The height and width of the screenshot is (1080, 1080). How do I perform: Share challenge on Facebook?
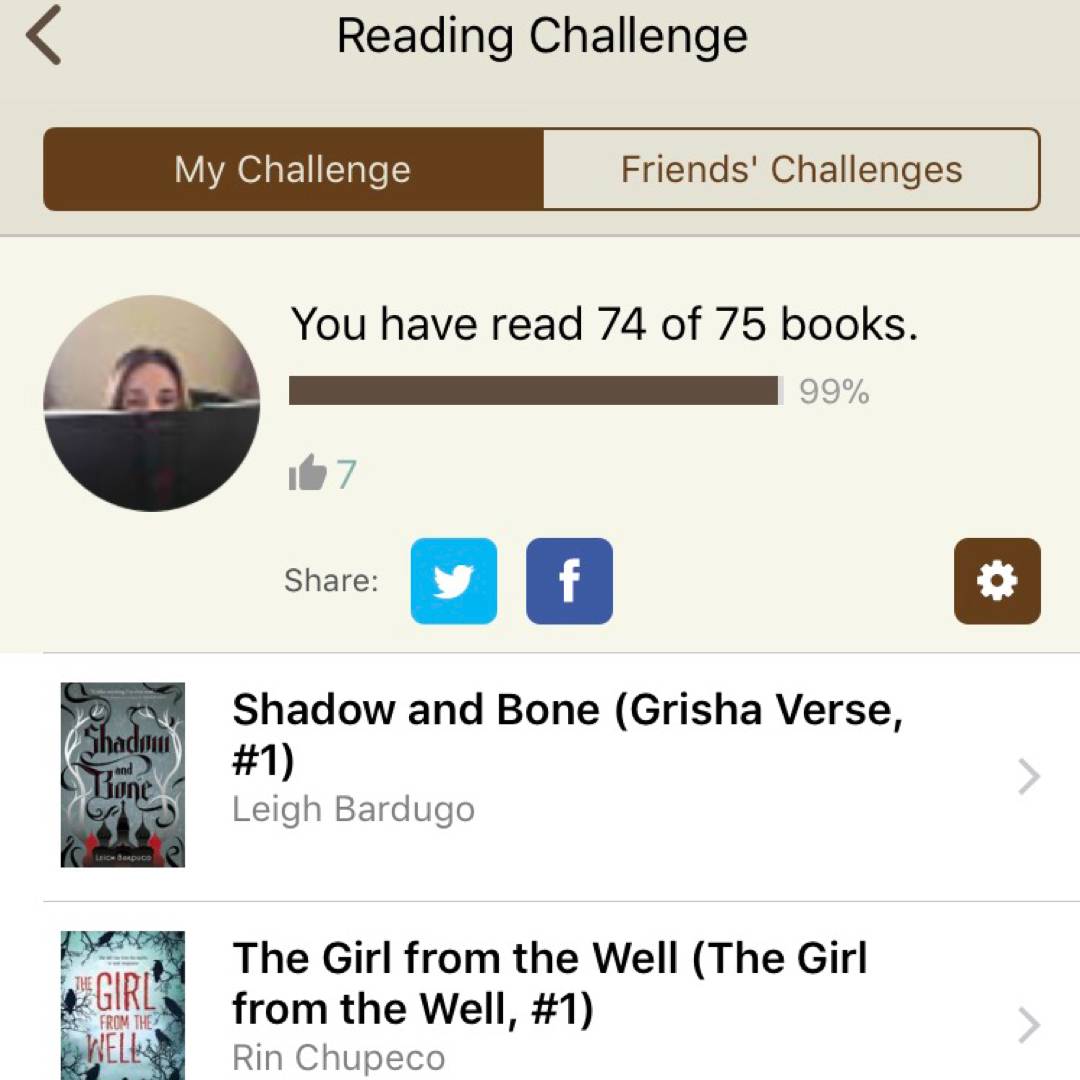569,581
